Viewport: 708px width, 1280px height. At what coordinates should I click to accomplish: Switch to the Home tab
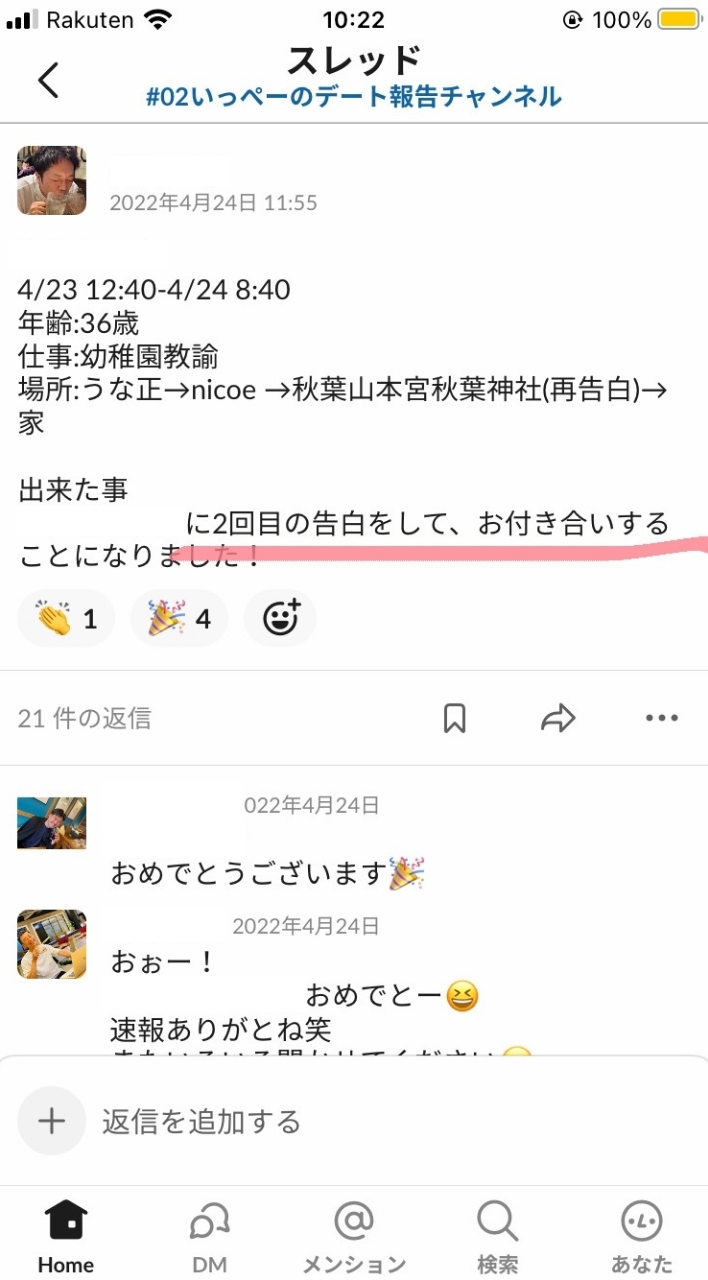(66, 1238)
